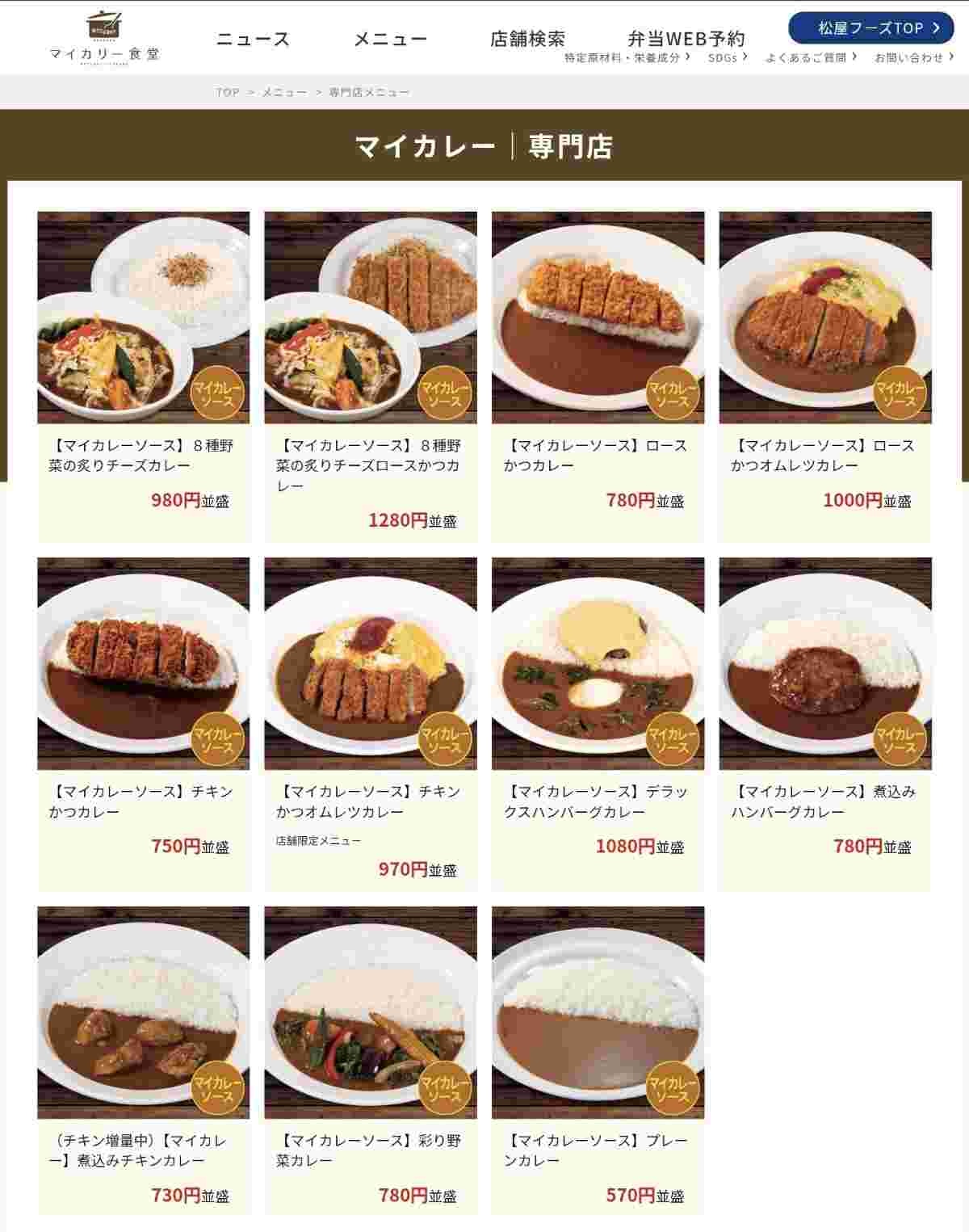The height and width of the screenshot is (1232, 969).
Task: Open the ８種野菜の炙りチーズカレー 980円 card
Action: click(x=144, y=376)
